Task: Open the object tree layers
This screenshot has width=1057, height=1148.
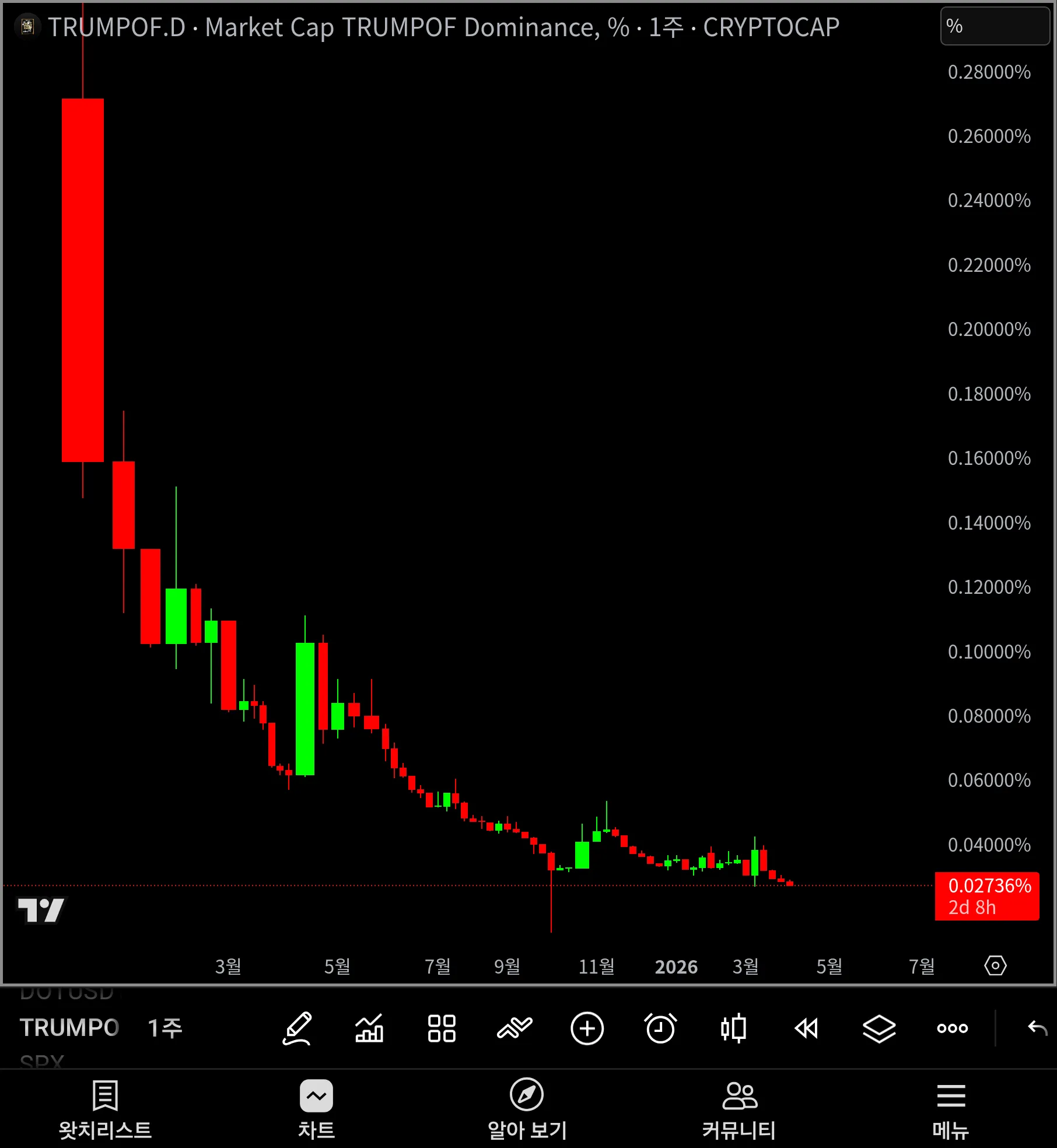Action: coord(879,1028)
